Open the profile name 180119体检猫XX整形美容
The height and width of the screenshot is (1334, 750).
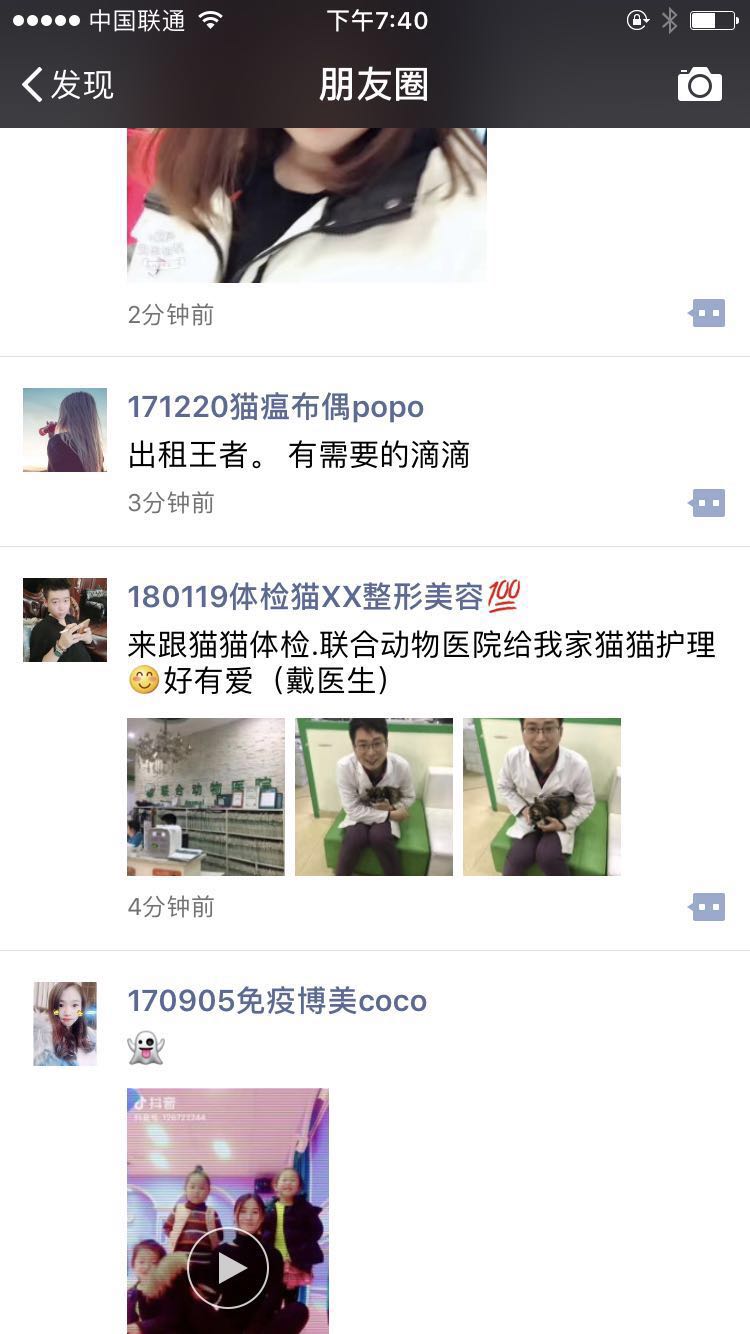click(305, 597)
